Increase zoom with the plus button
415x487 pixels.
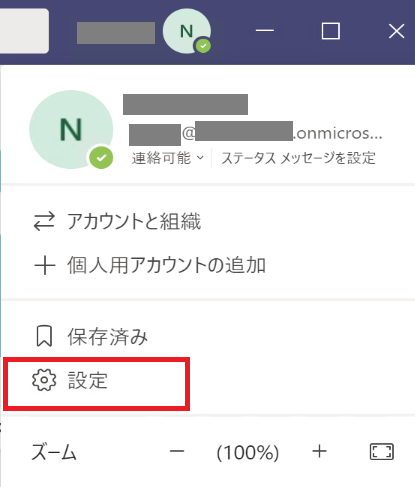click(x=319, y=452)
